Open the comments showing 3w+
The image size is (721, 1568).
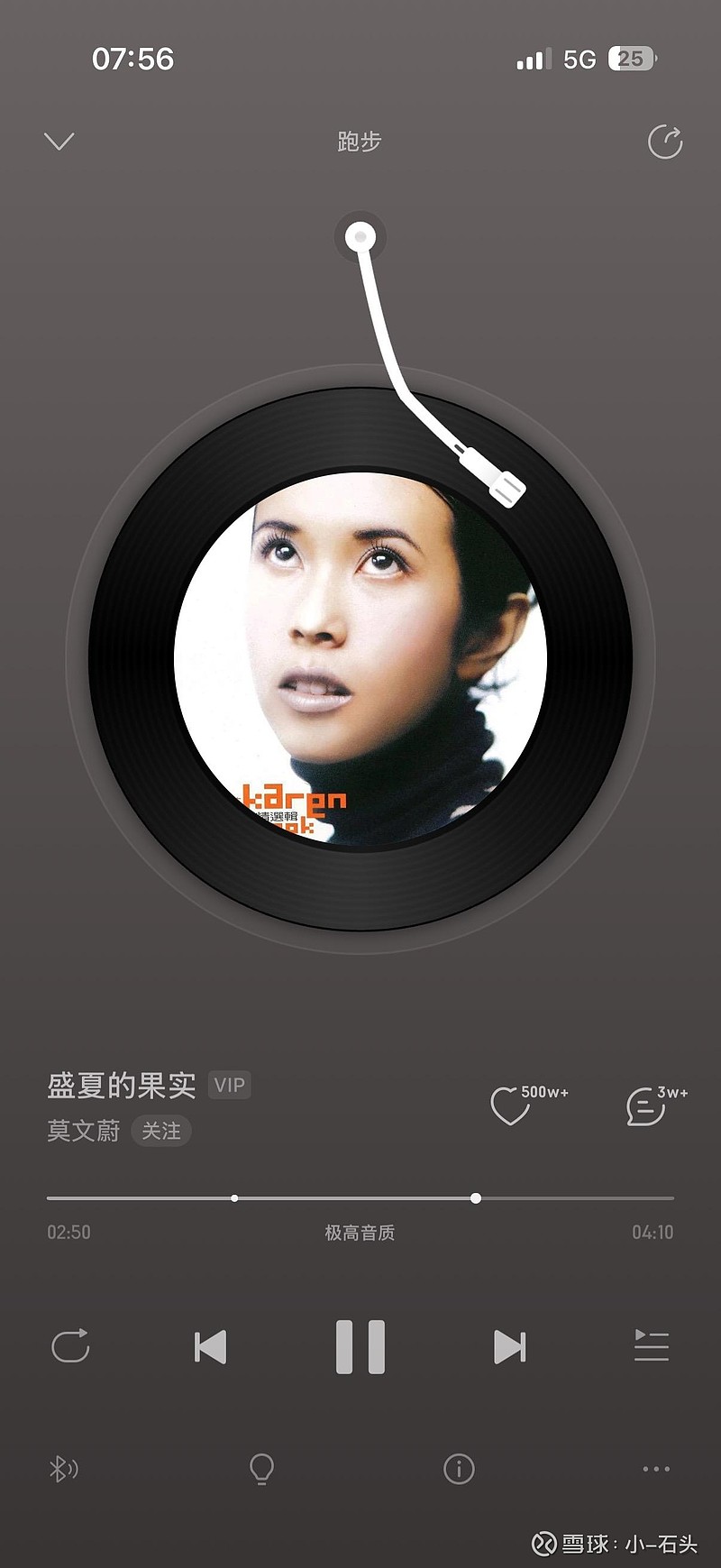click(645, 1102)
